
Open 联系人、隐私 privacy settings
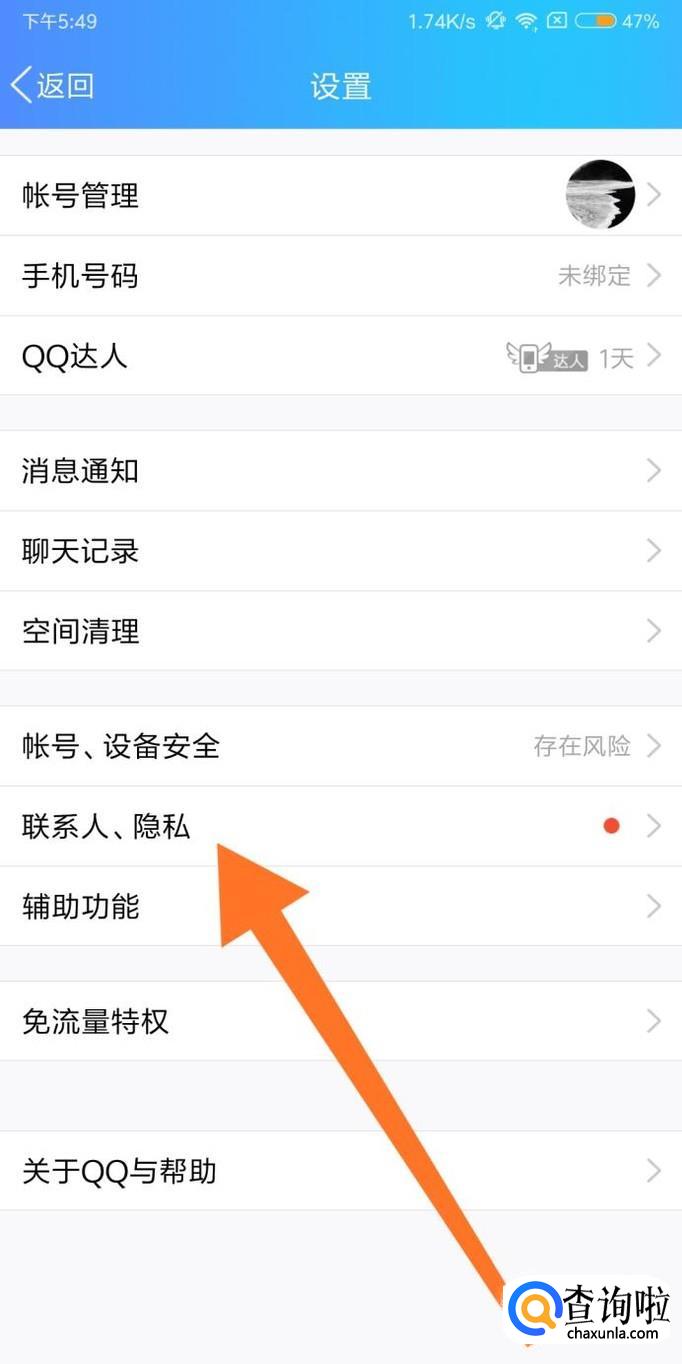coord(341,826)
